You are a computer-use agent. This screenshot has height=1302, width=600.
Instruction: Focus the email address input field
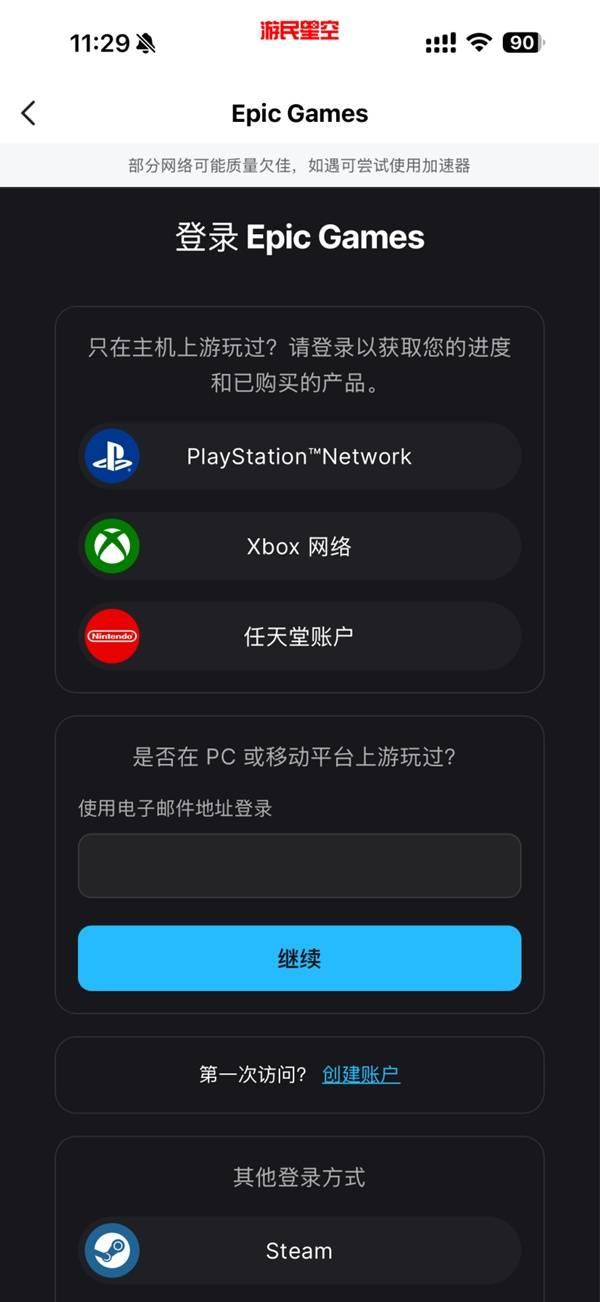point(299,865)
